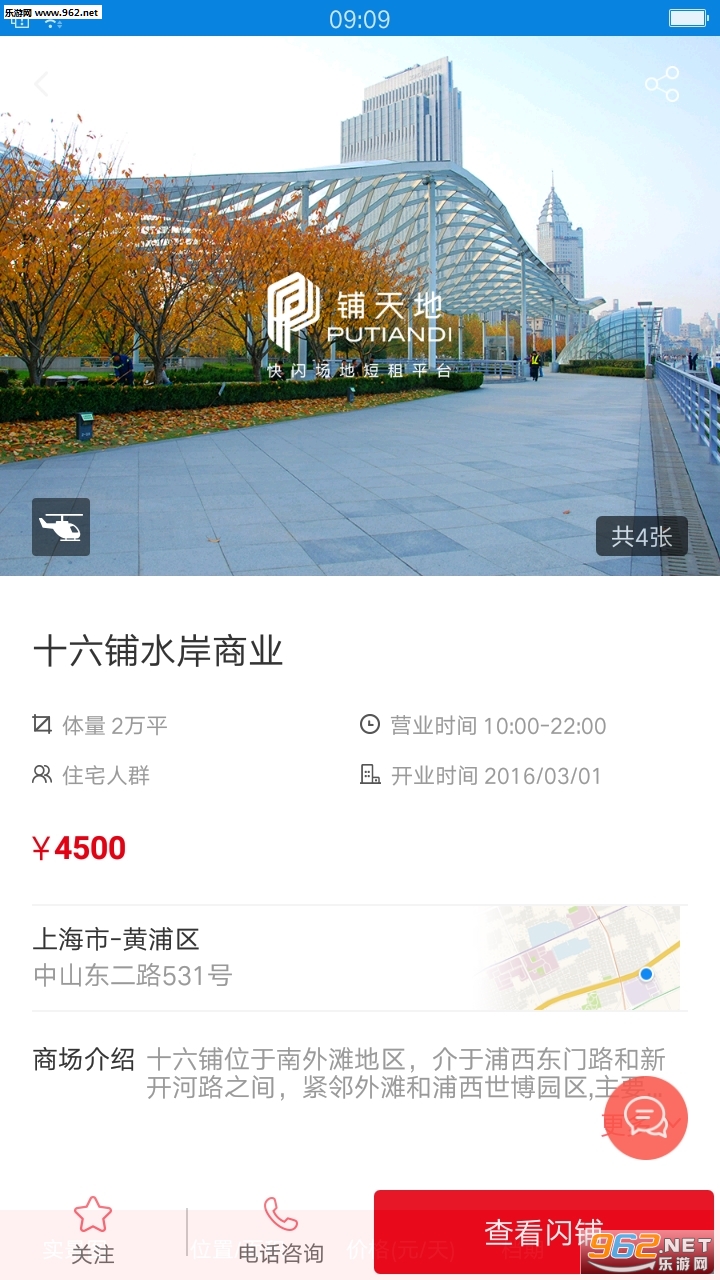Image resolution: width=720 pixels, height=1280 pixels.
Task: Expand the 商场介绍 description with 更多
Action: (x=616, y=1125)
